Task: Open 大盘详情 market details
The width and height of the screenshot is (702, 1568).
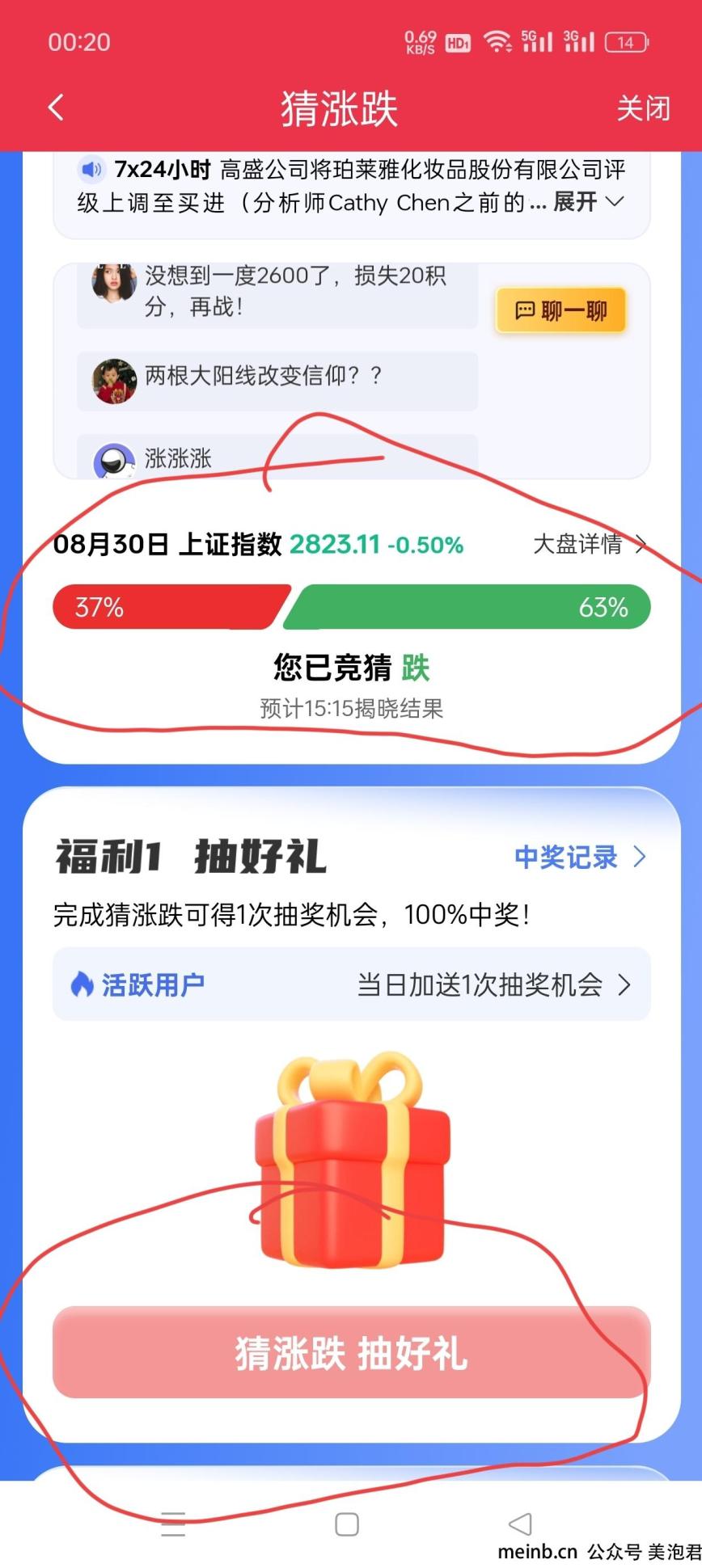Action: (x=589, y=544)
